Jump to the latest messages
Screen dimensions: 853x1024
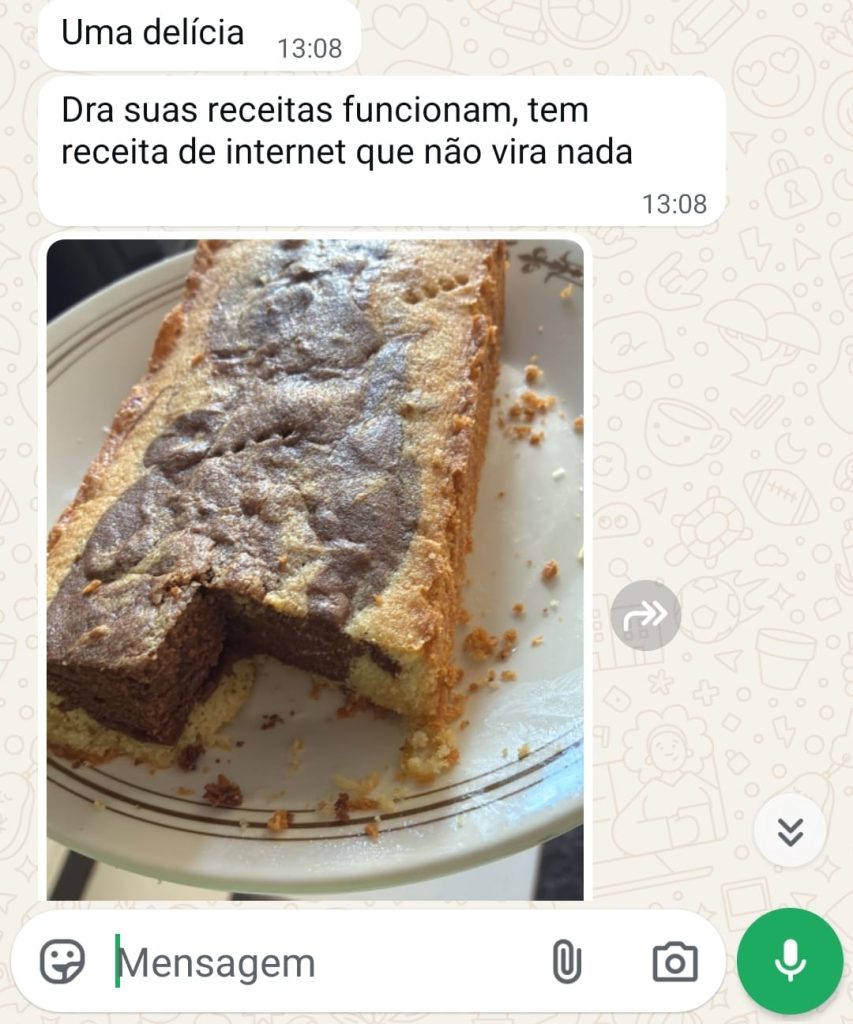790,830
